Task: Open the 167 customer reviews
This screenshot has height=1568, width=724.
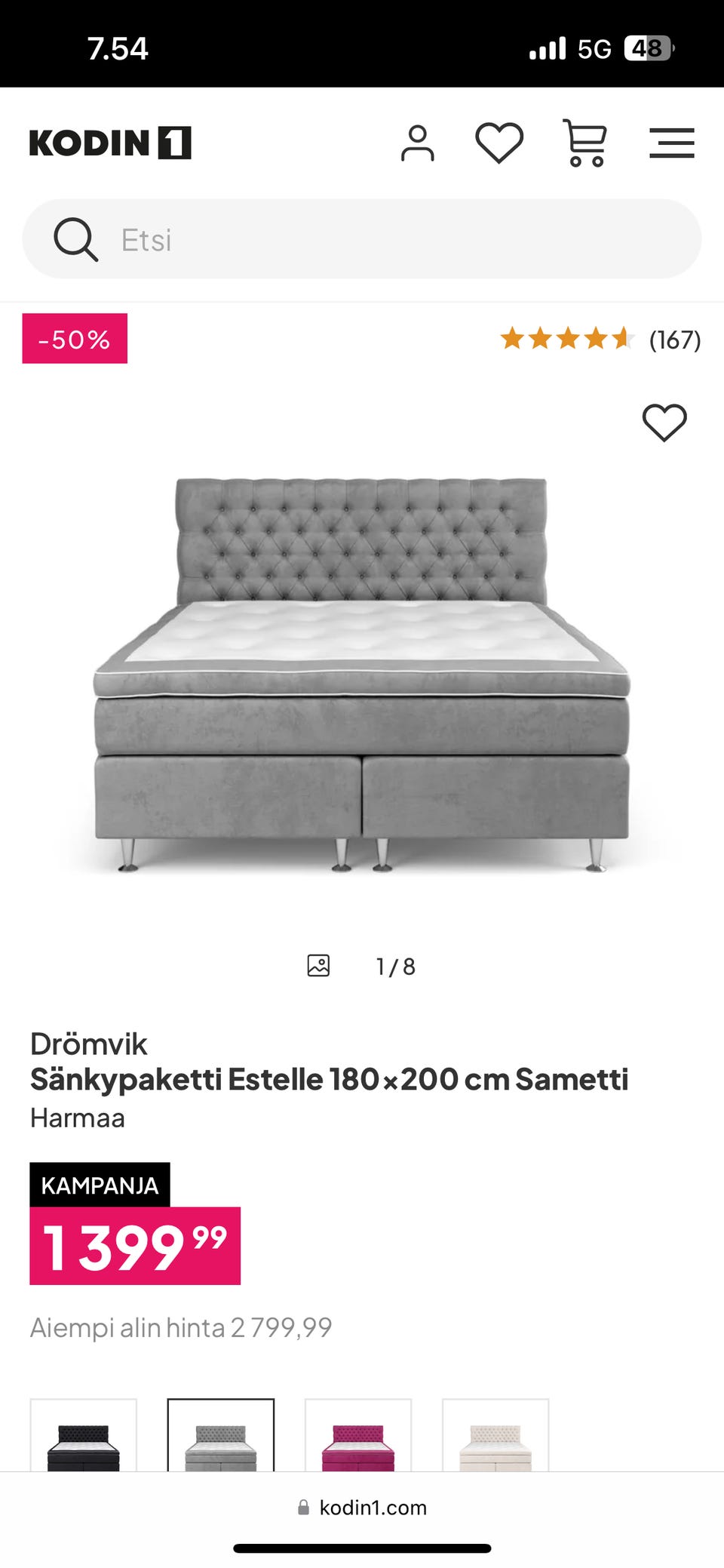Action: 600,340
